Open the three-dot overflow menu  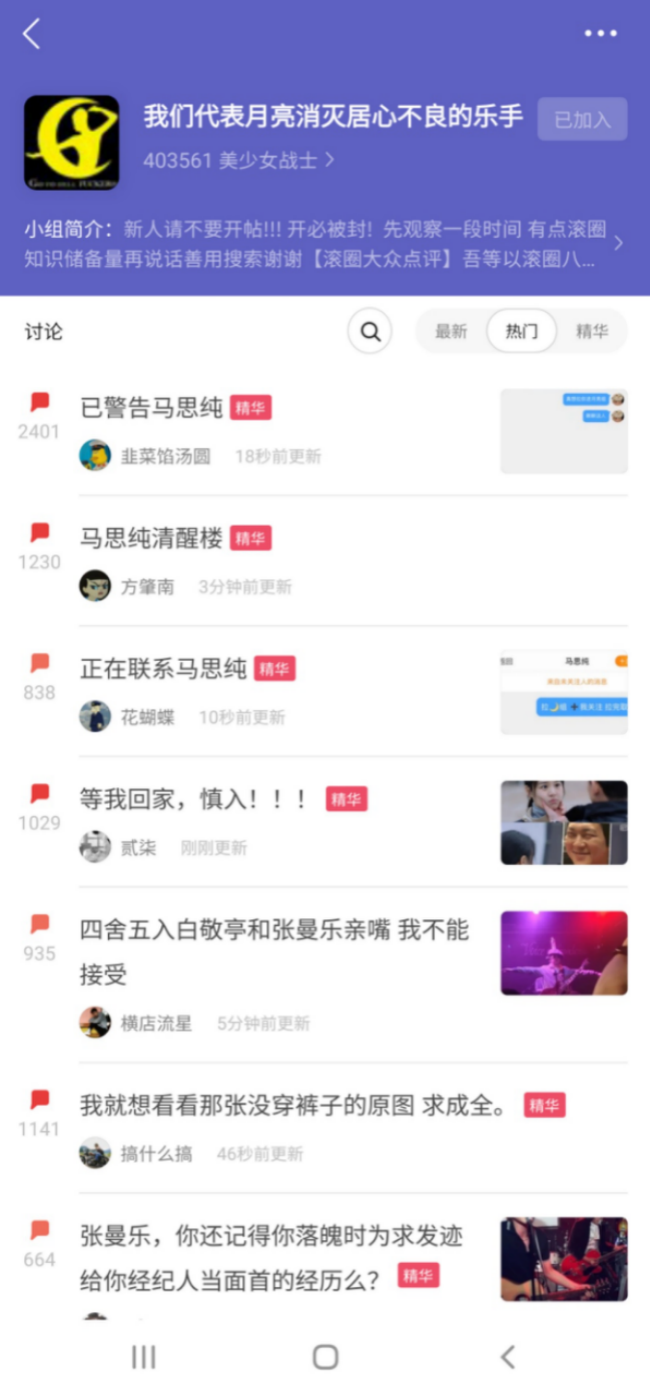click(600, 34)
